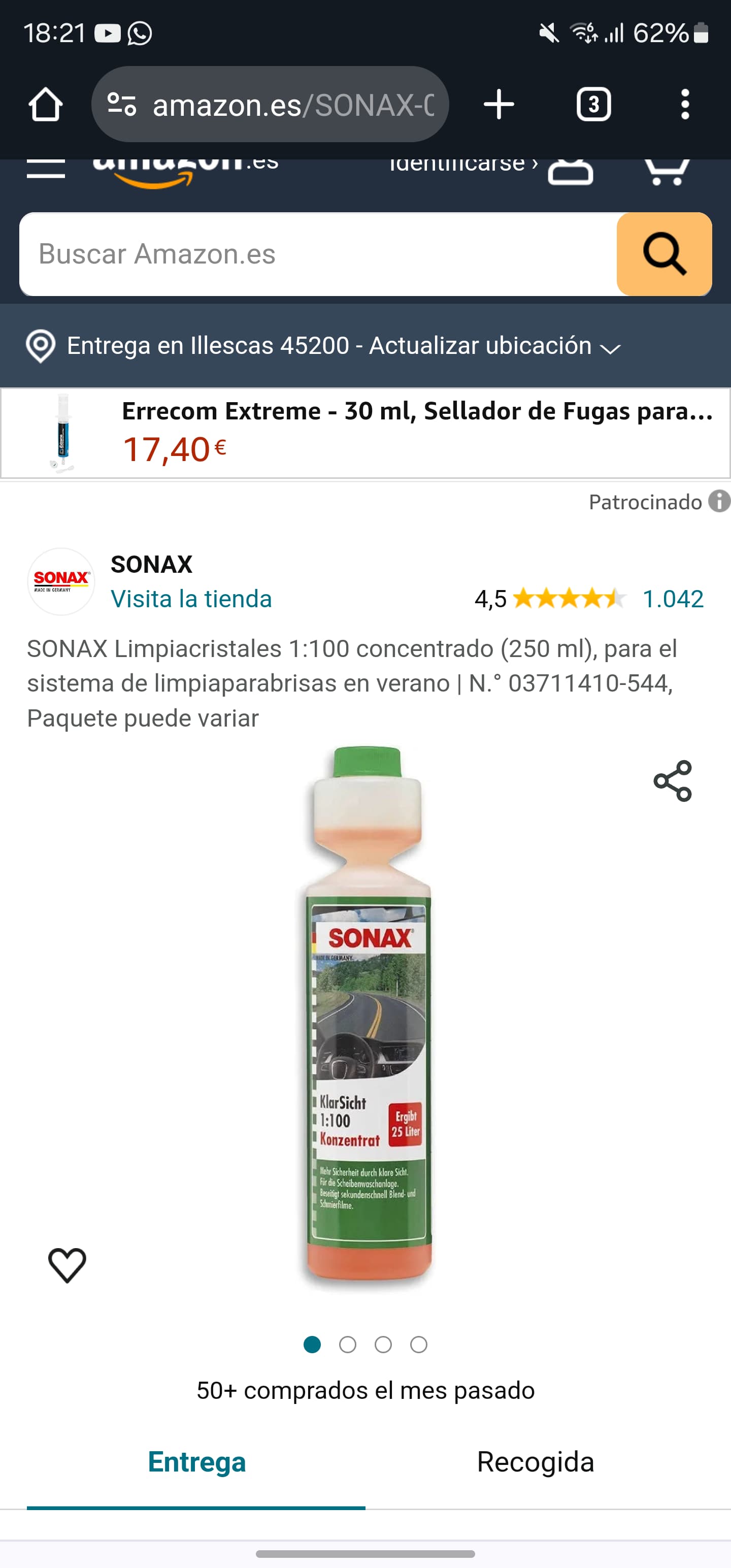Image resolution: width=731 pixels, height=1568 pixels.
Task: Focus the Buscar Amazon.es search field
Action: (x=316, y=254)
